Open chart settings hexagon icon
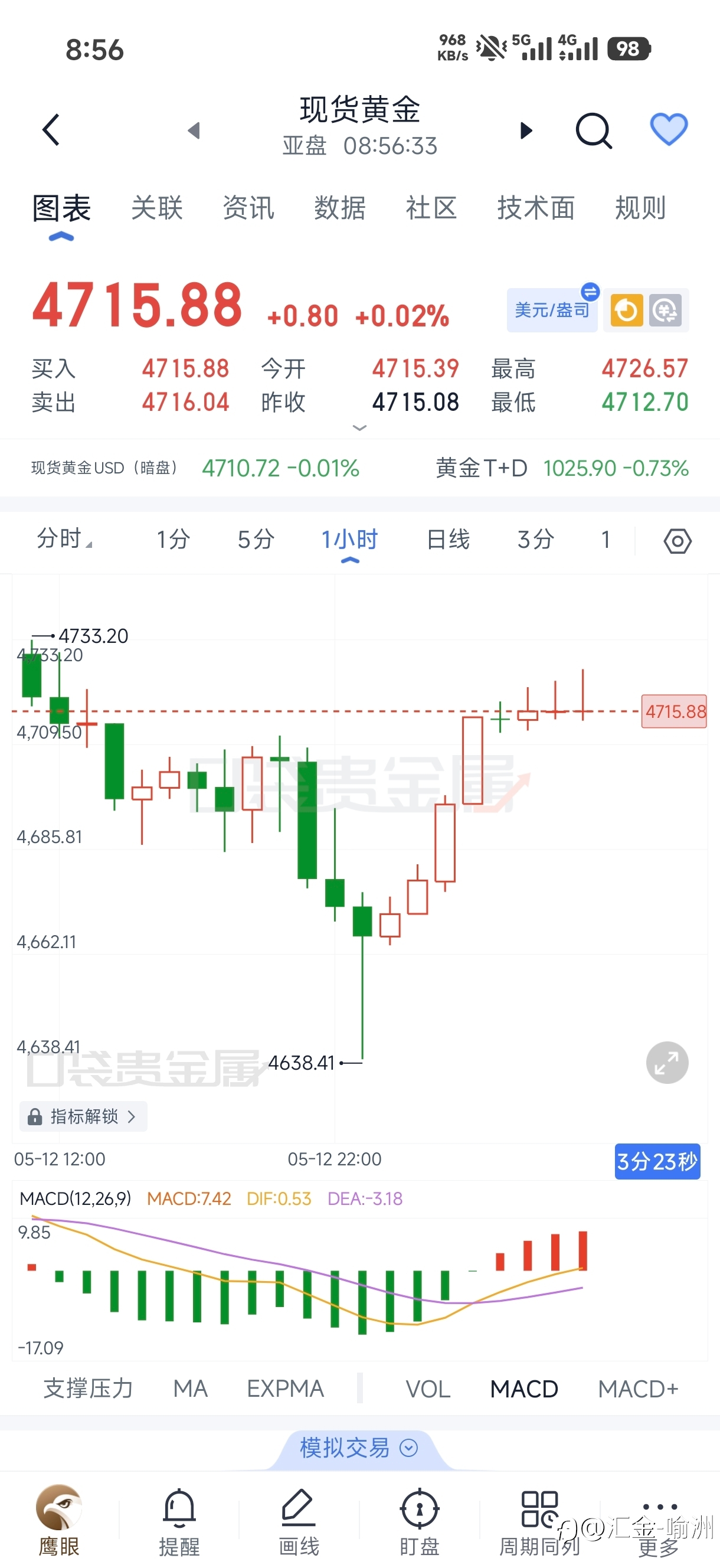The width and height of the screenshot is (720, 1568). coord(678,541)
